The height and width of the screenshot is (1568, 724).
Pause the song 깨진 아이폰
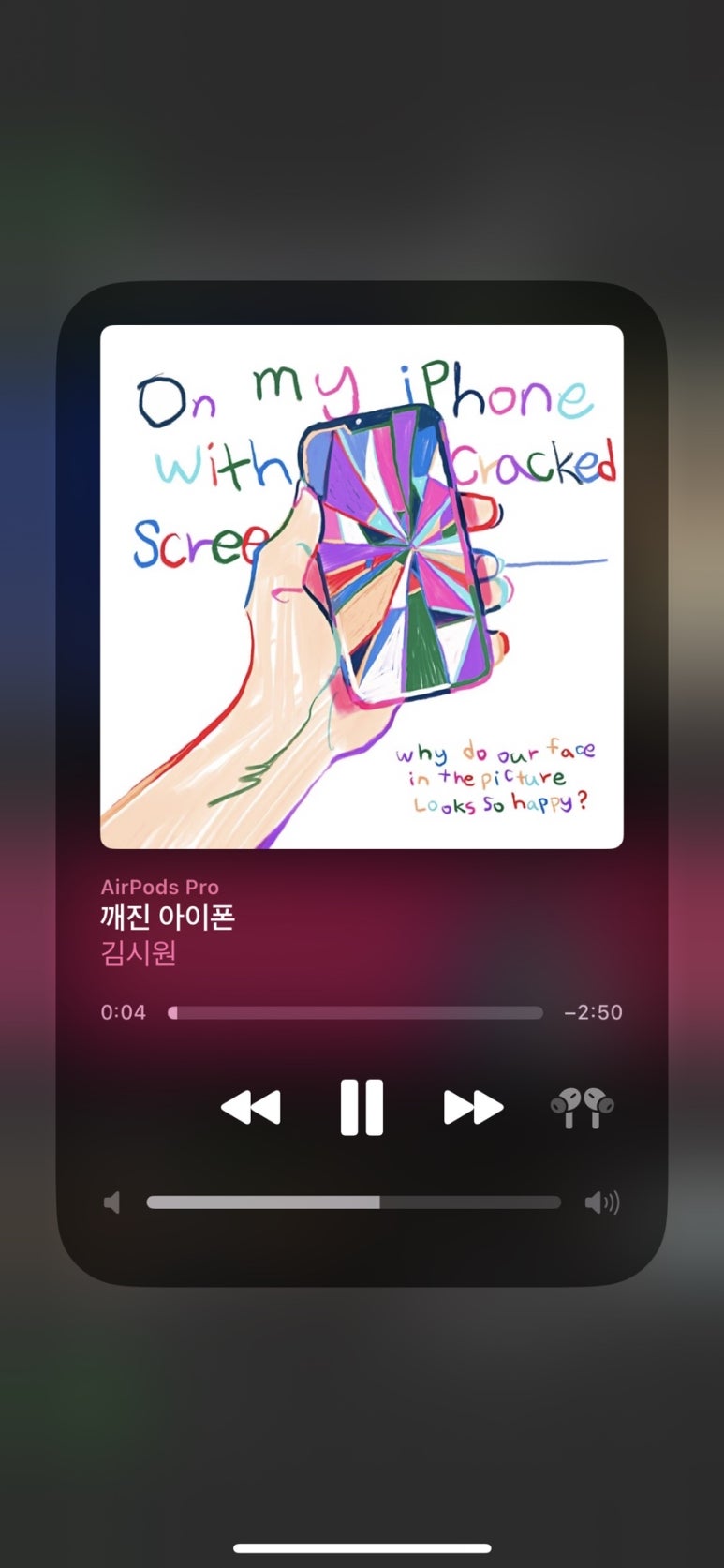point(362,1107)
